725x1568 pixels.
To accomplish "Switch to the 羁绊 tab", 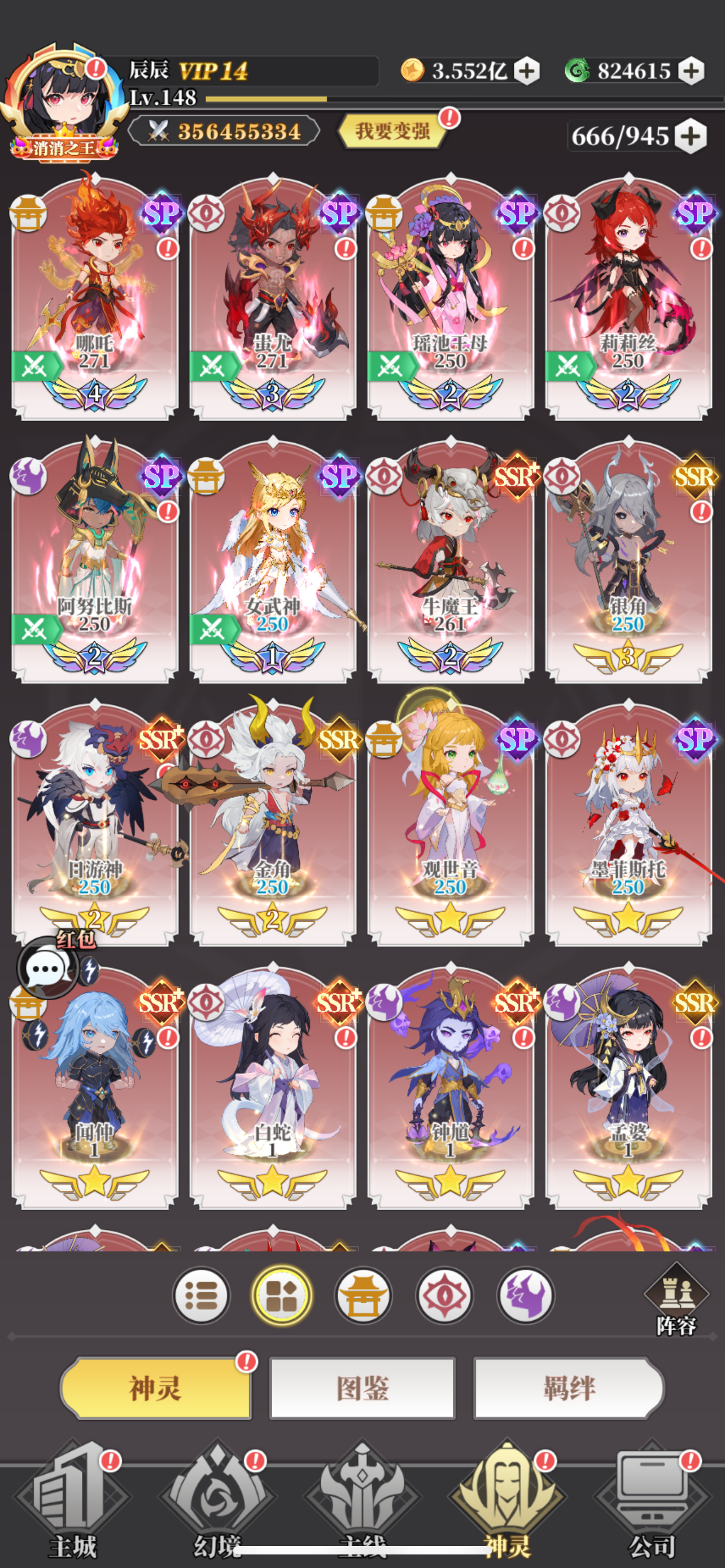I will [x=569, y=1388].
